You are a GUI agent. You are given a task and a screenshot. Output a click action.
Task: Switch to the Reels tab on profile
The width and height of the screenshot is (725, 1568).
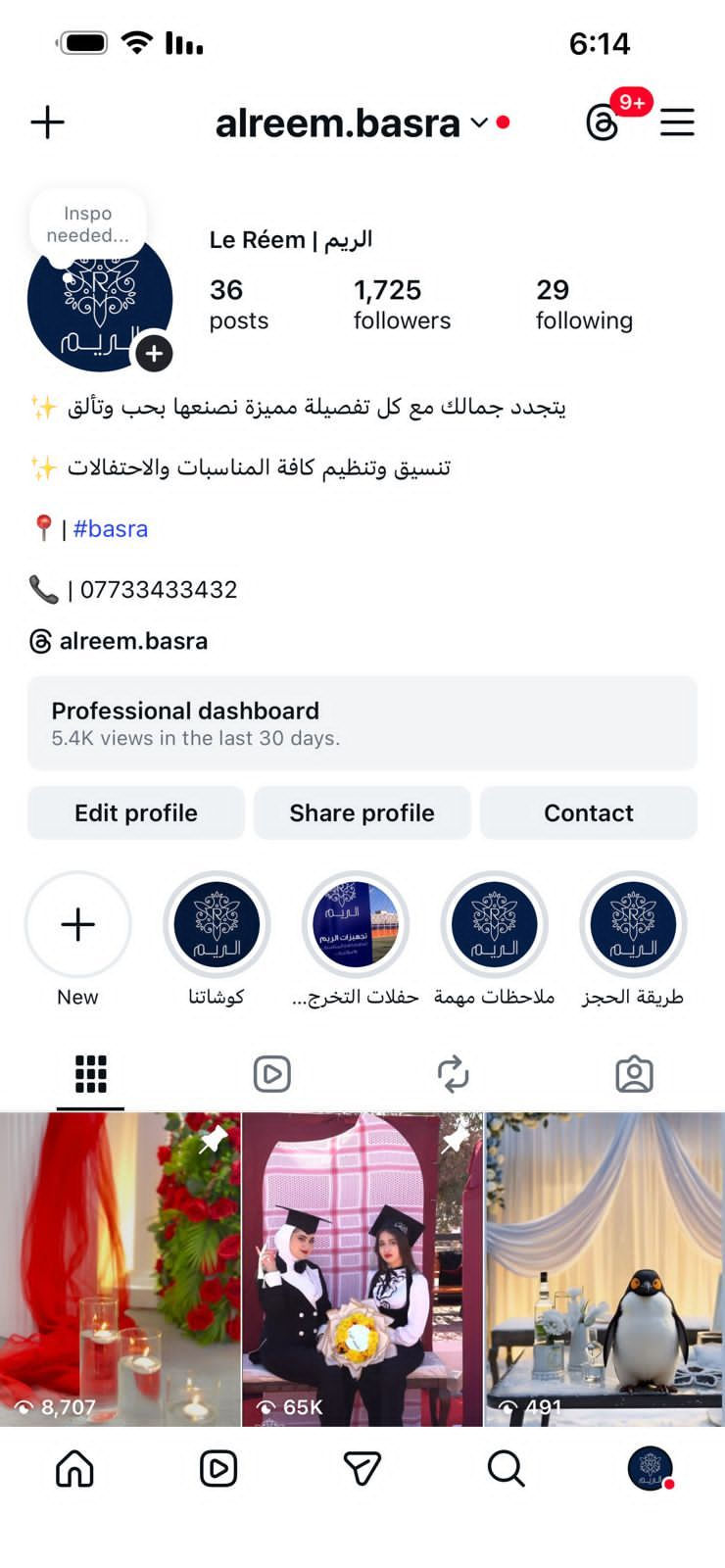click(271, 1074)
